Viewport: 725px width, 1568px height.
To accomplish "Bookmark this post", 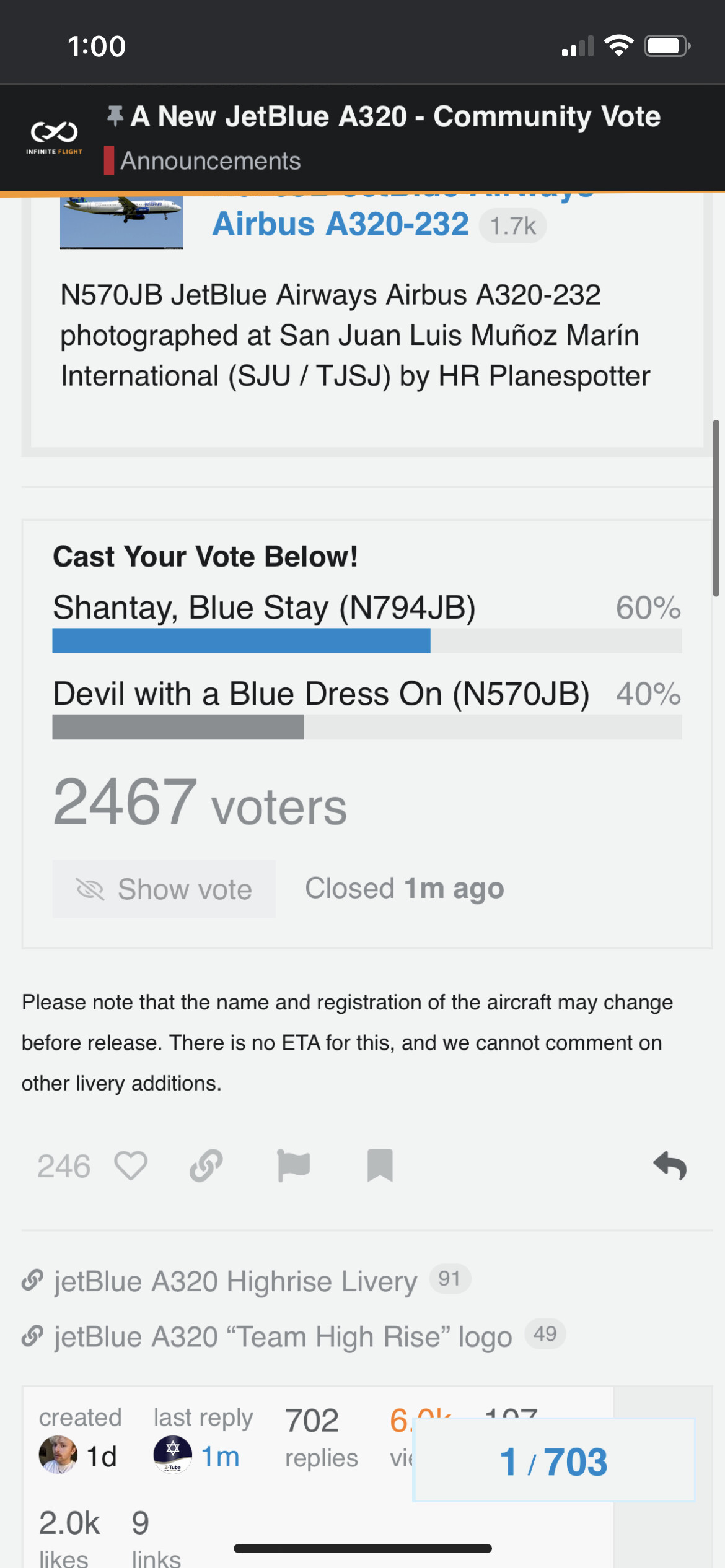I will (380, 1166).
